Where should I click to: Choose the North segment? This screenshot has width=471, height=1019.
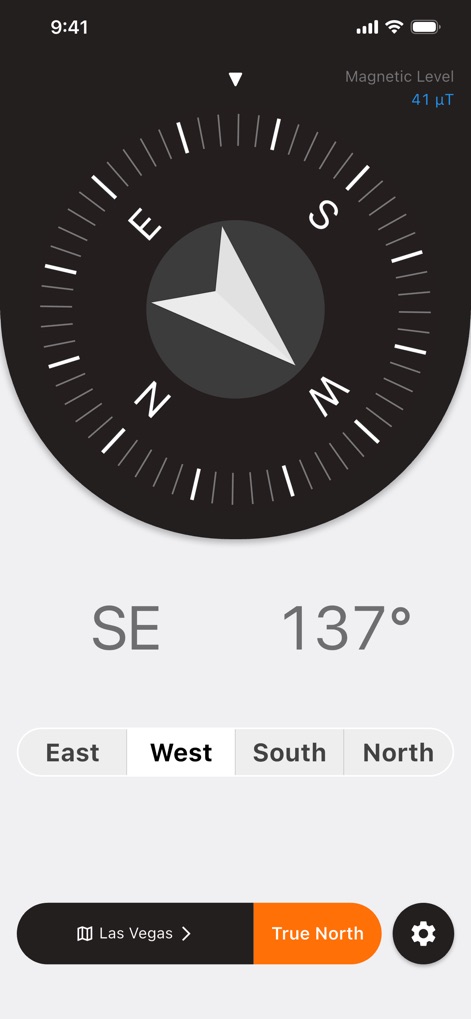[x=398, y=752]
